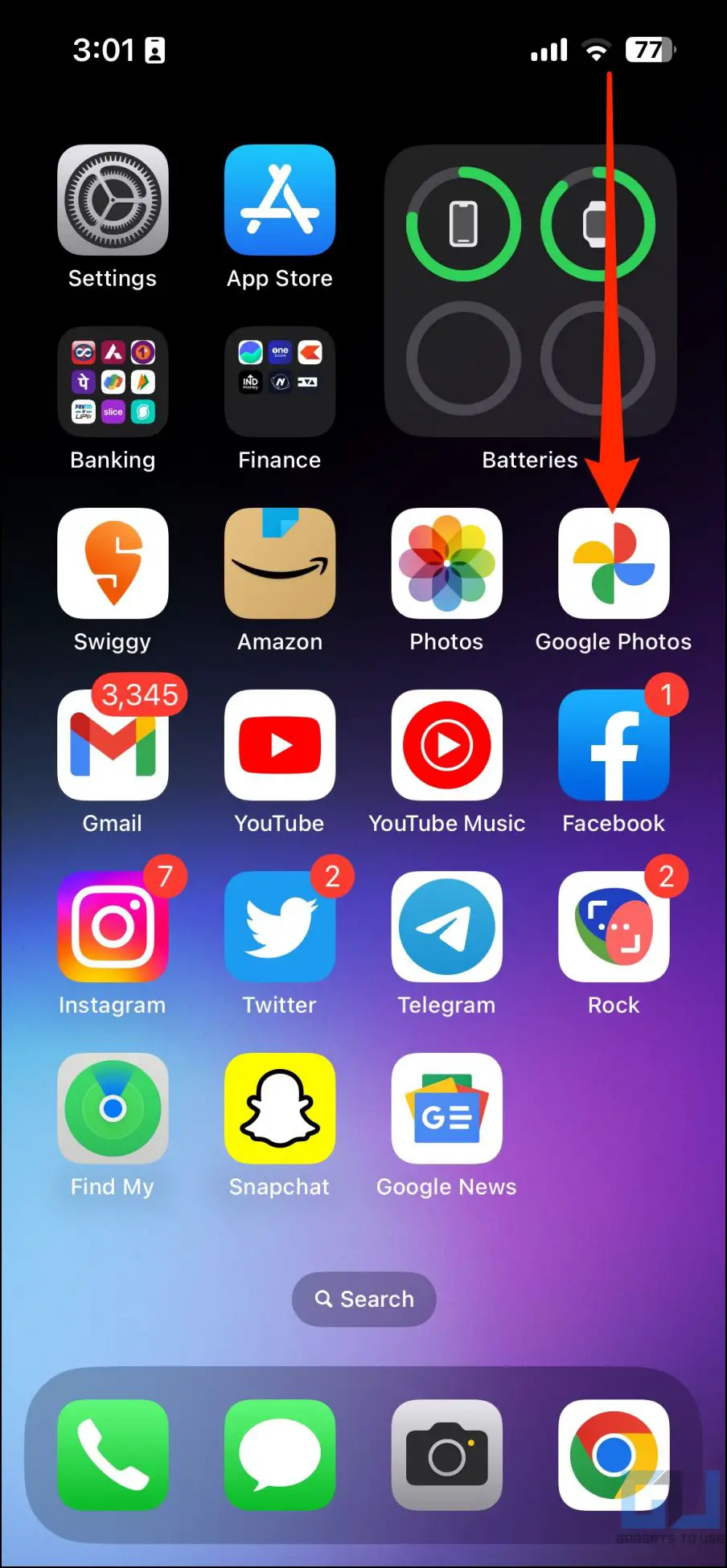The image size is (727, 1568).
Task: Open the Batteries widget
Action: tap(530, 291)
